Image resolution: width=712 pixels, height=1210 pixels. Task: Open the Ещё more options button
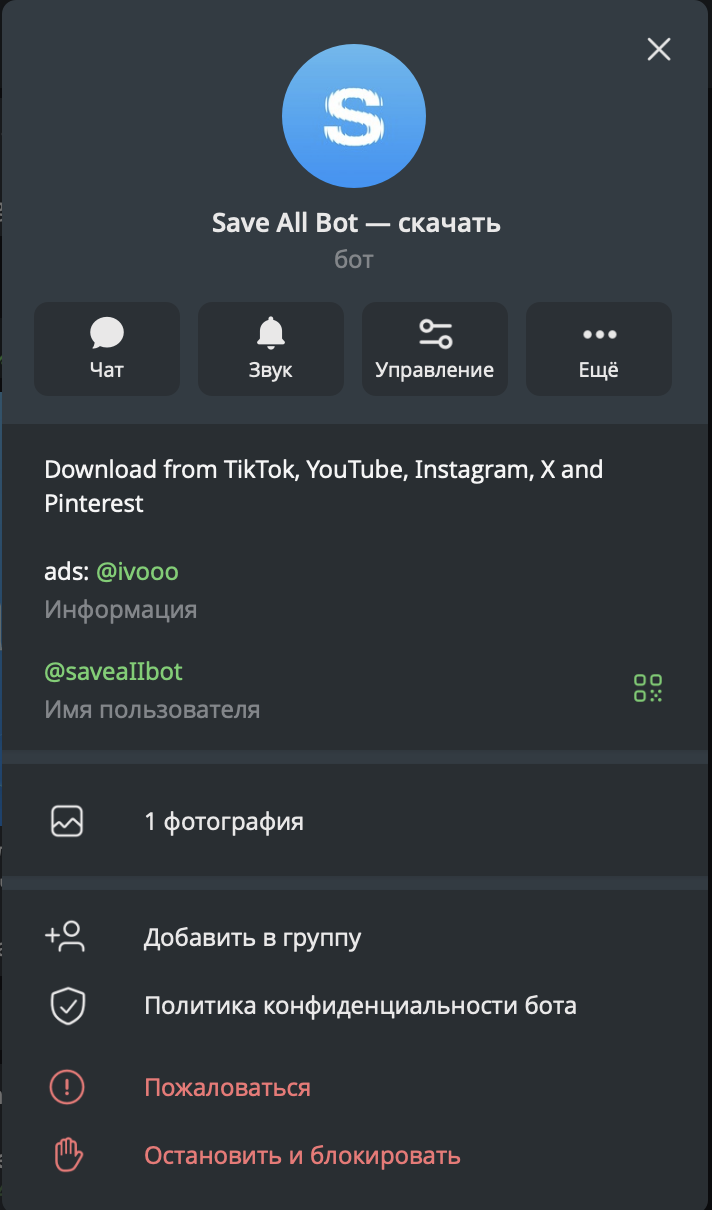pyautogui.click(x=599, y=349)
